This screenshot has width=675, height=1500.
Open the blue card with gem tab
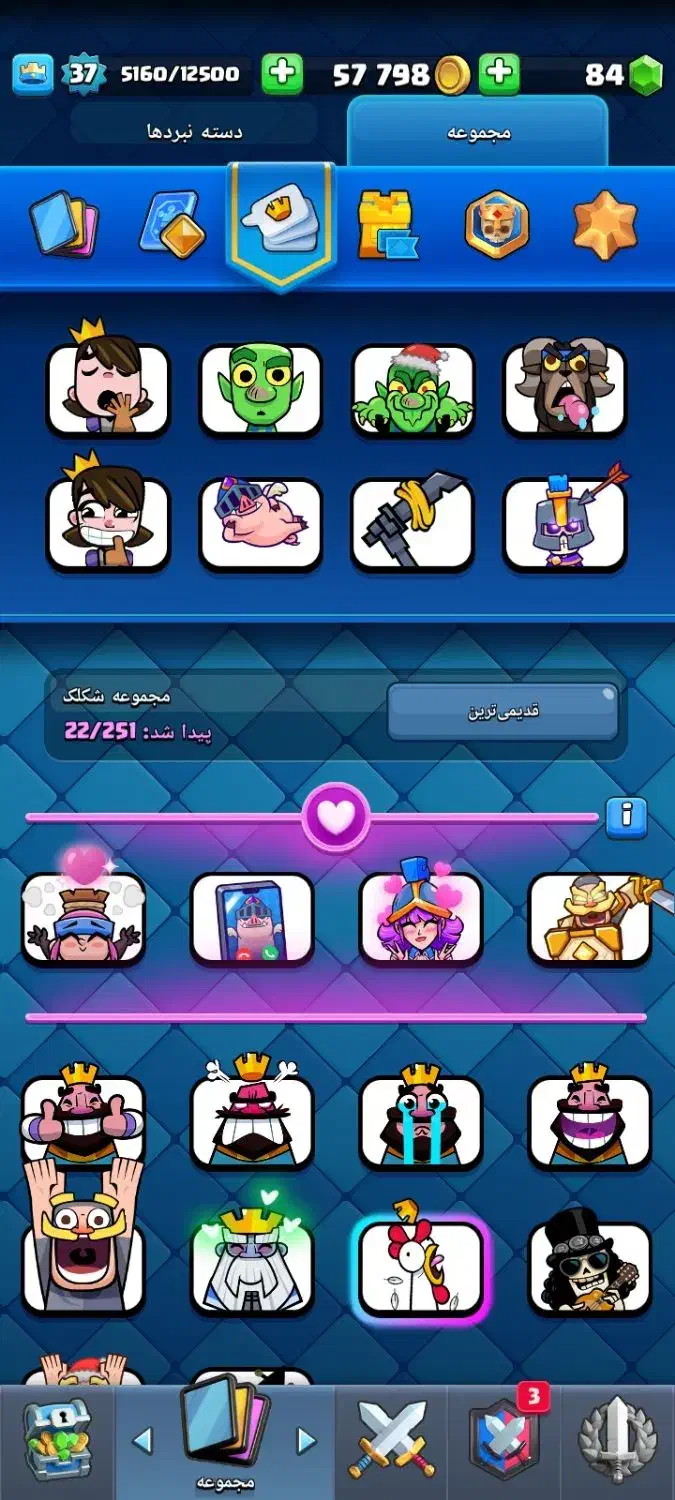(x=171, y=224)
